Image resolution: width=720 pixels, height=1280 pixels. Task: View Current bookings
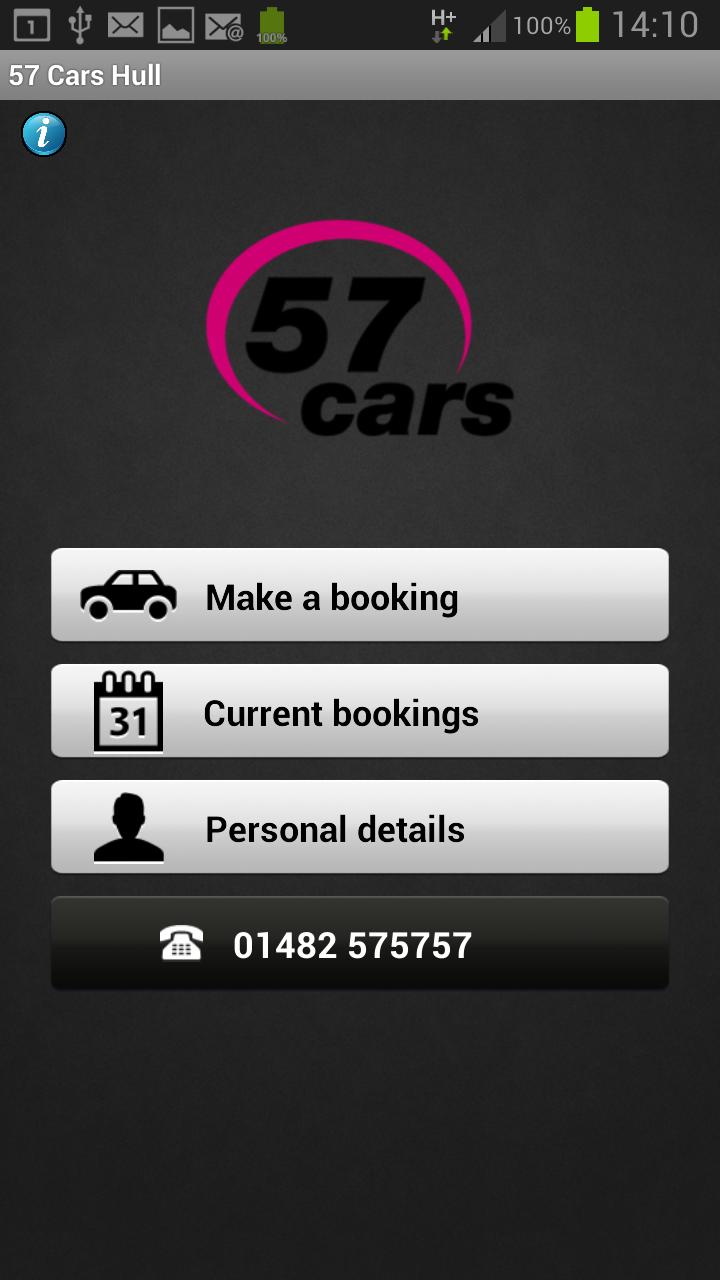point(360,711)
